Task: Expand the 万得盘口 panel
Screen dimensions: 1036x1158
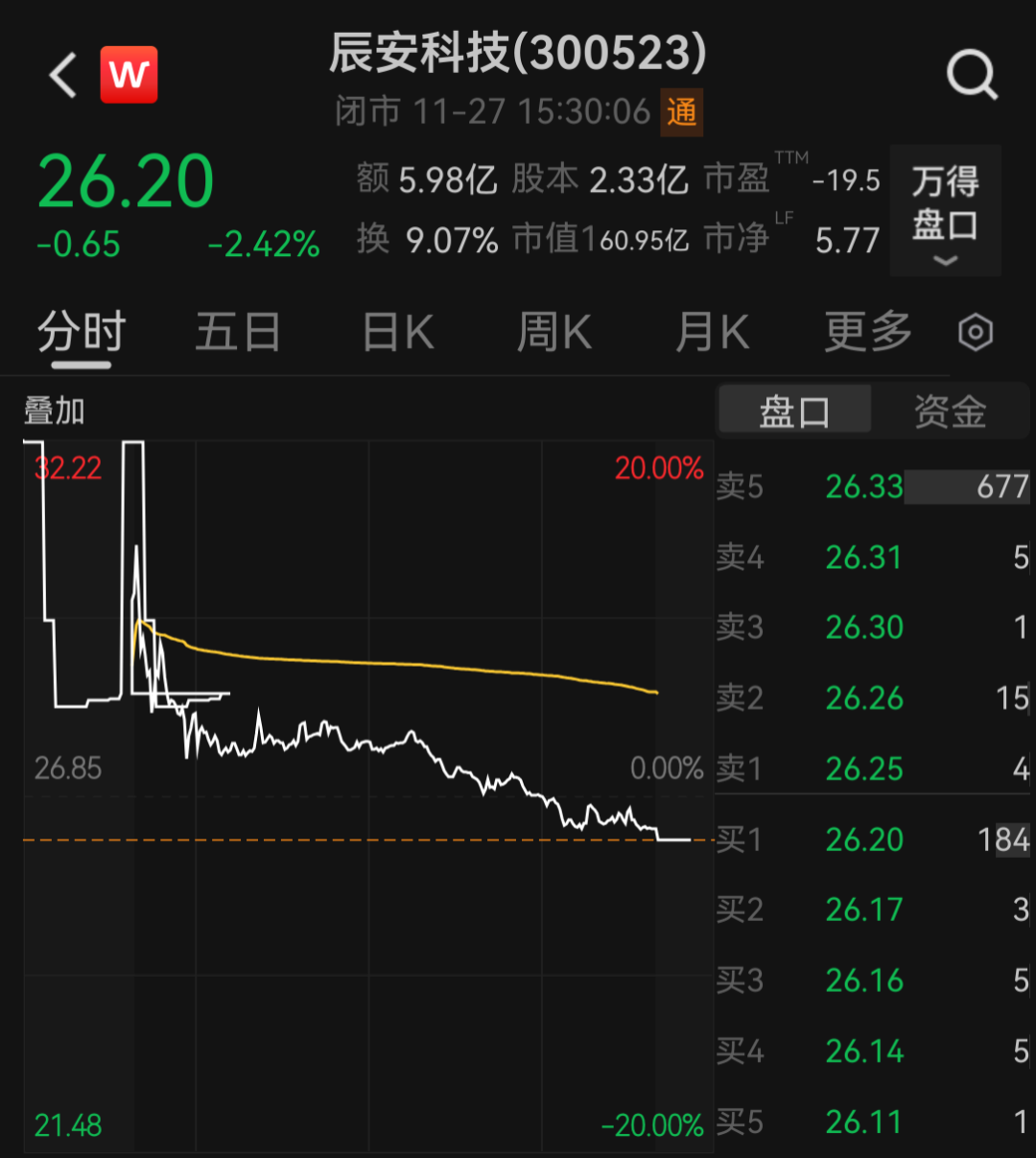Action: tap(945, 211)
